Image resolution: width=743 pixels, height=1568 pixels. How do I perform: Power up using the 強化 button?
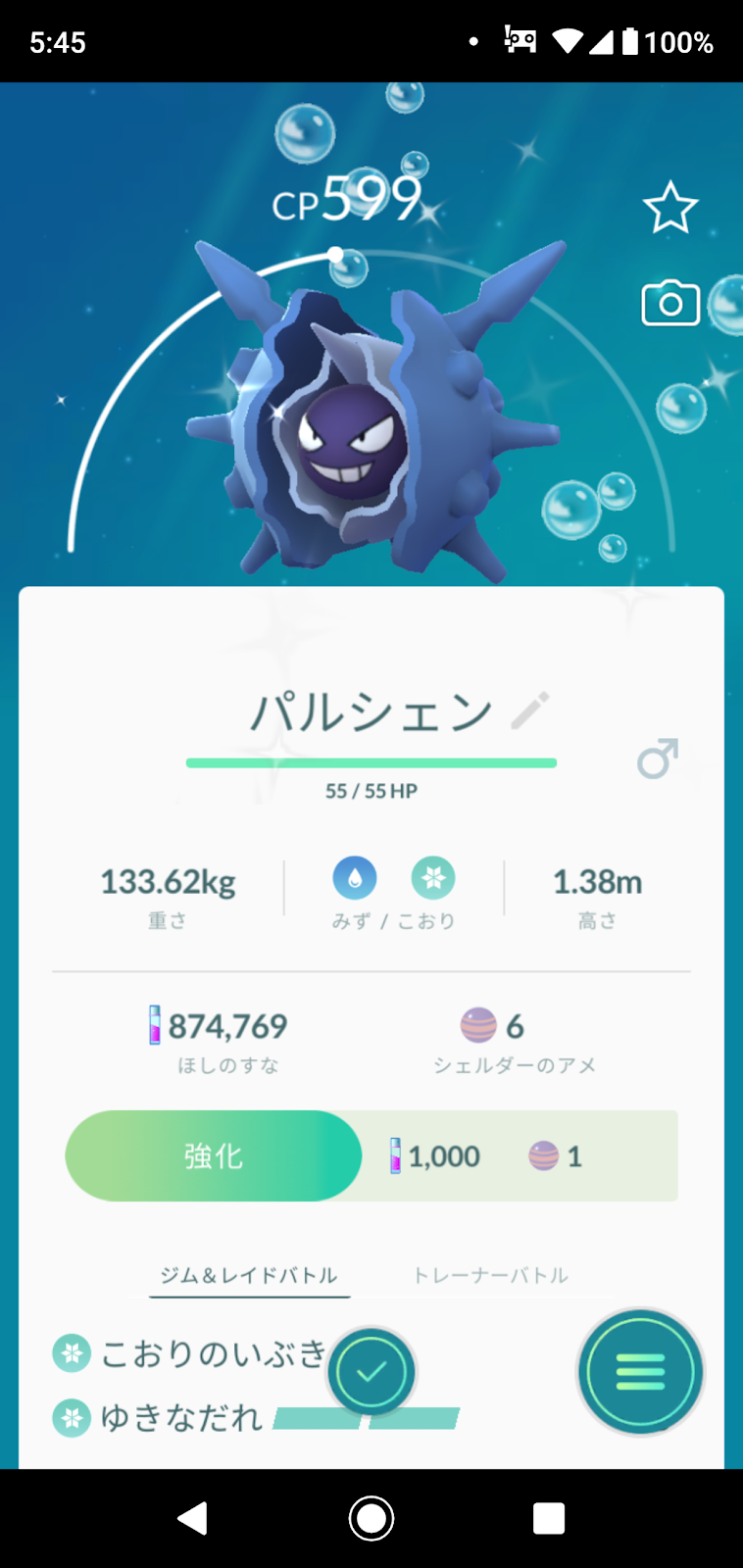pyautogui.click(x=214, y=1156)
